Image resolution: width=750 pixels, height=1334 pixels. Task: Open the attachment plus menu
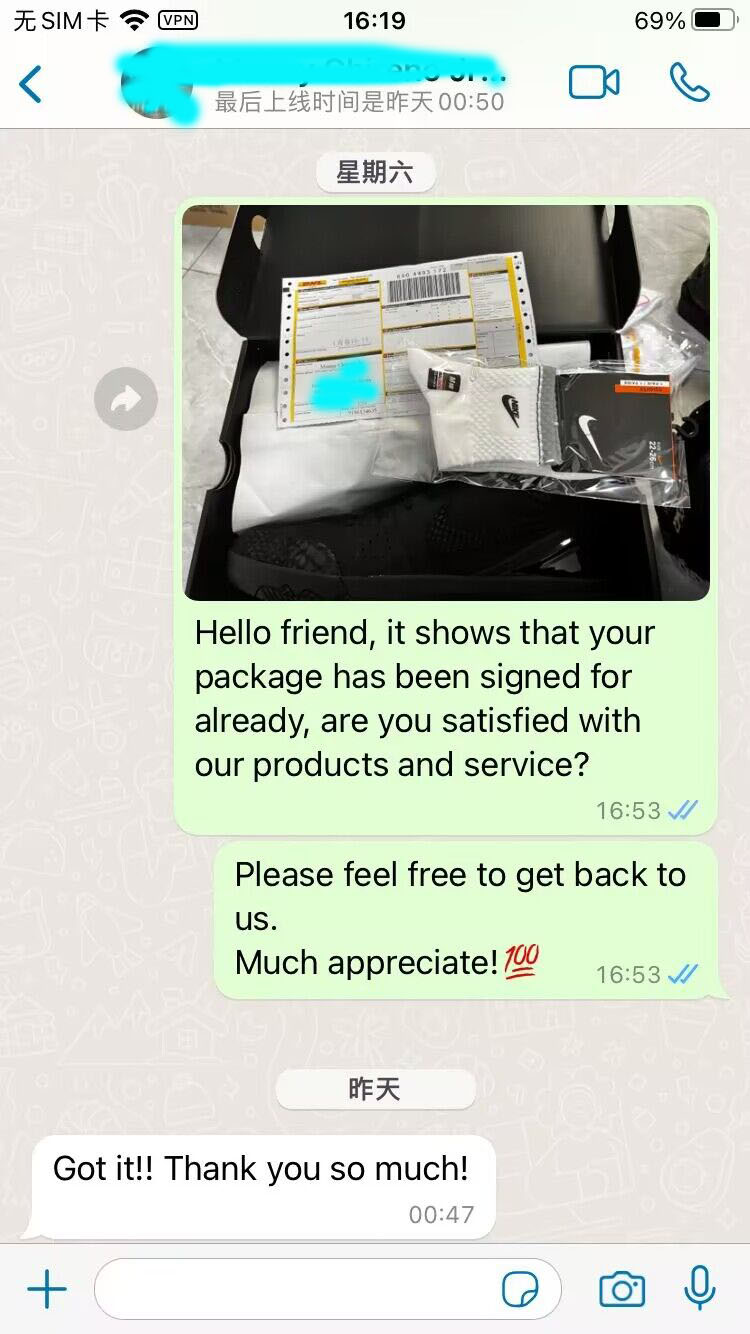(46, 1290)
